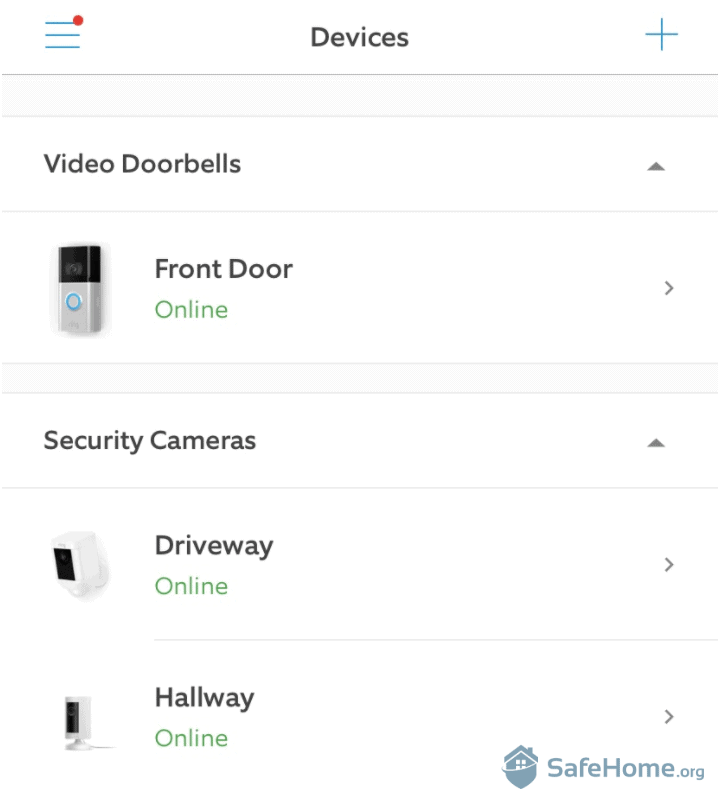Click the Driveway camera thumbnail
This screenshot has height=790, width=722.
(x=80, y=564)
